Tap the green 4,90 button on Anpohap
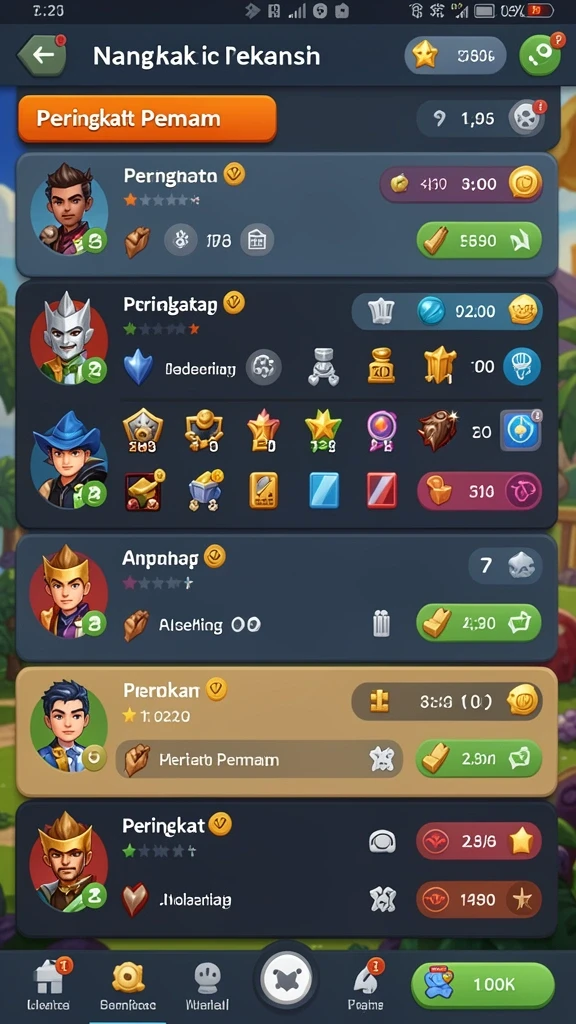 [479, 622]
